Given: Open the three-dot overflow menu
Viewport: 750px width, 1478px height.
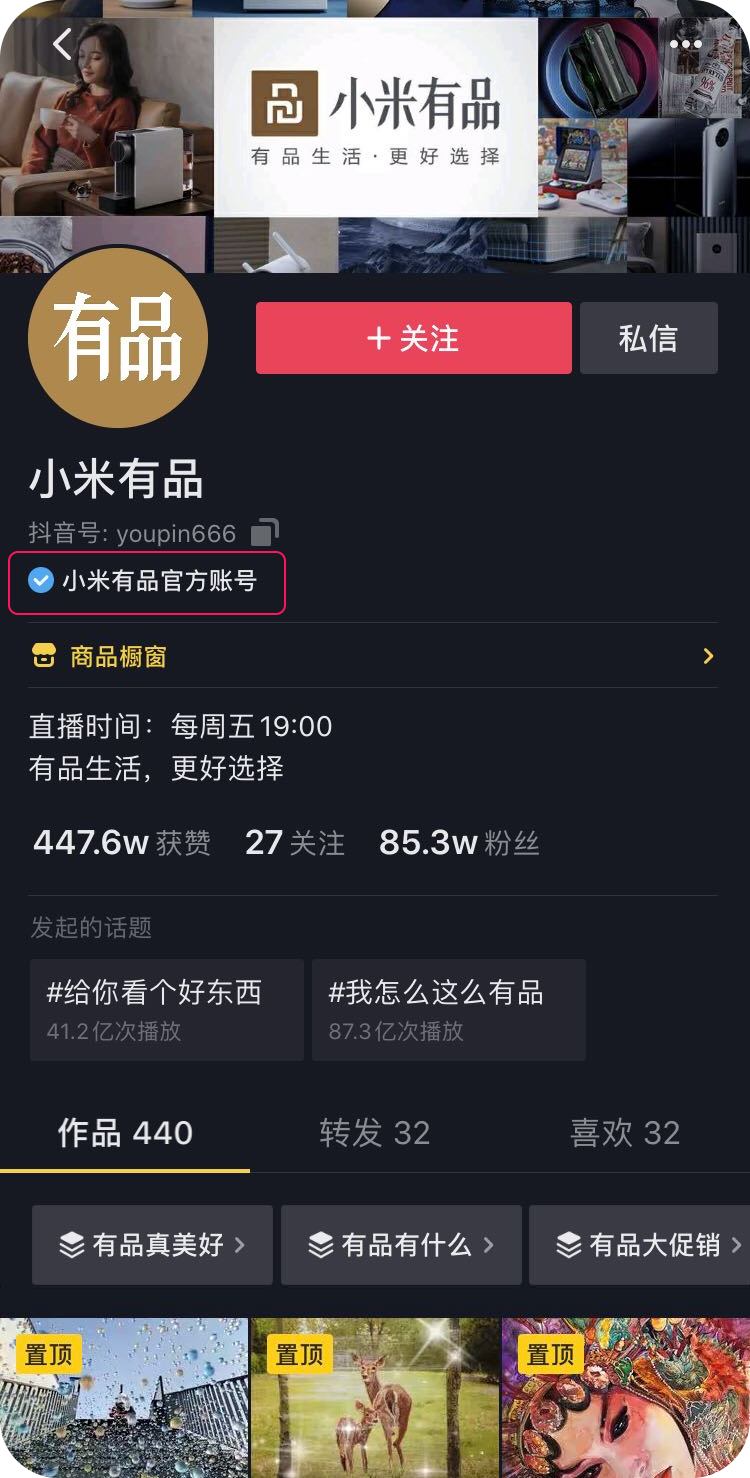Looking at the screenshot, I should tap(686, 44).
